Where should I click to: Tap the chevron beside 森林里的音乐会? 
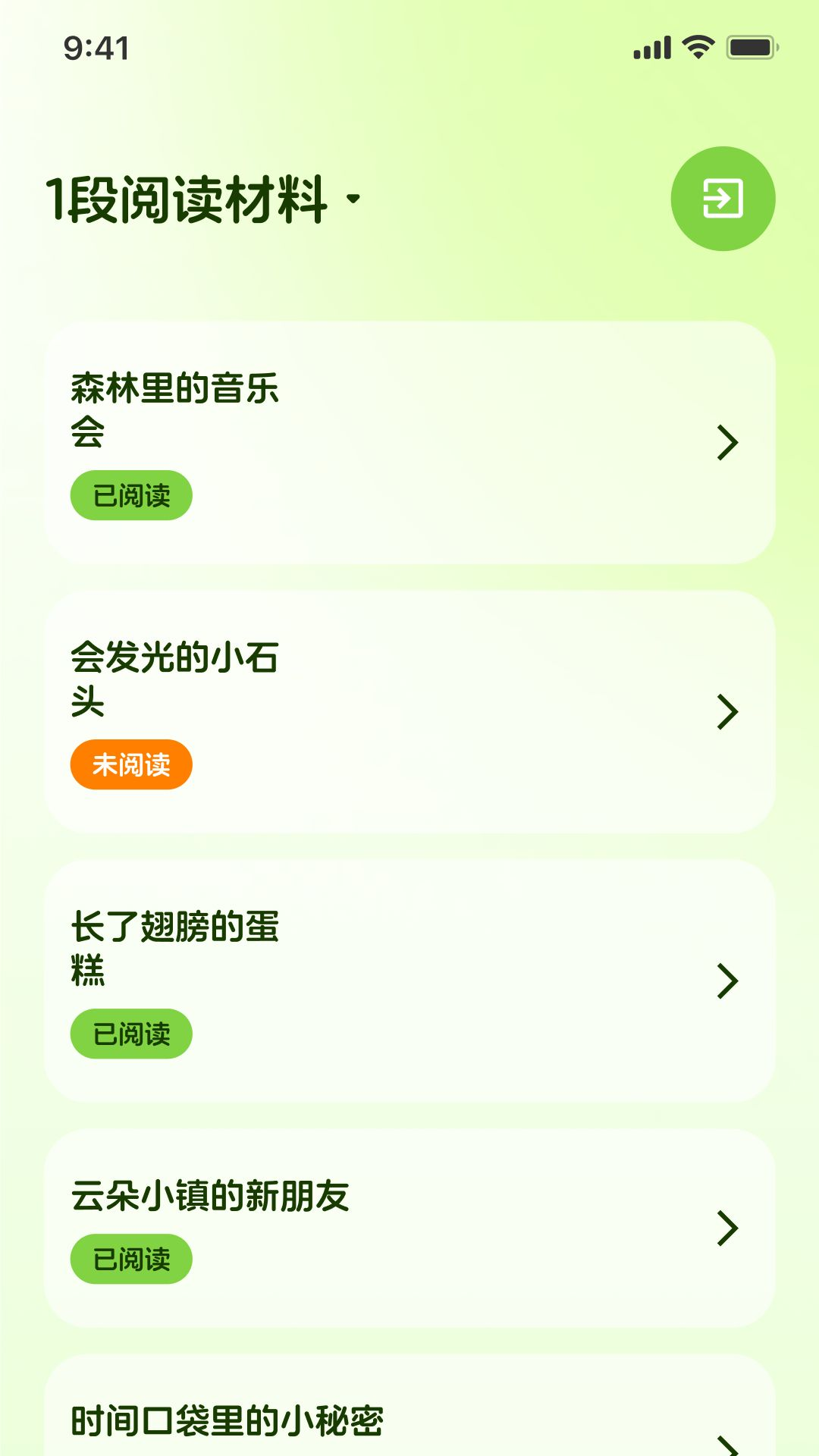(727, 441)
